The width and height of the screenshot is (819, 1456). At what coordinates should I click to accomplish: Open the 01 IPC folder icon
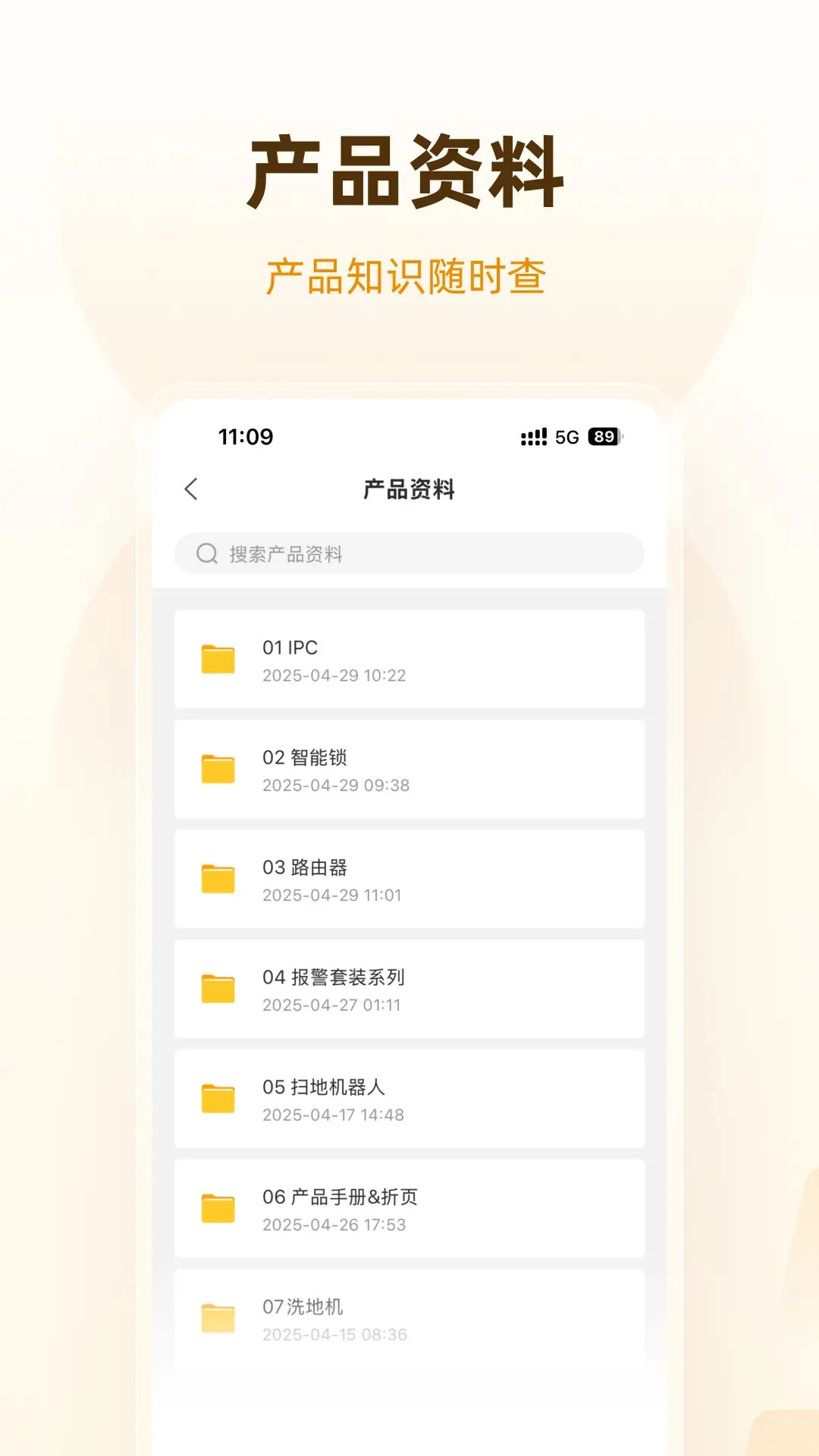coord(218,659)
